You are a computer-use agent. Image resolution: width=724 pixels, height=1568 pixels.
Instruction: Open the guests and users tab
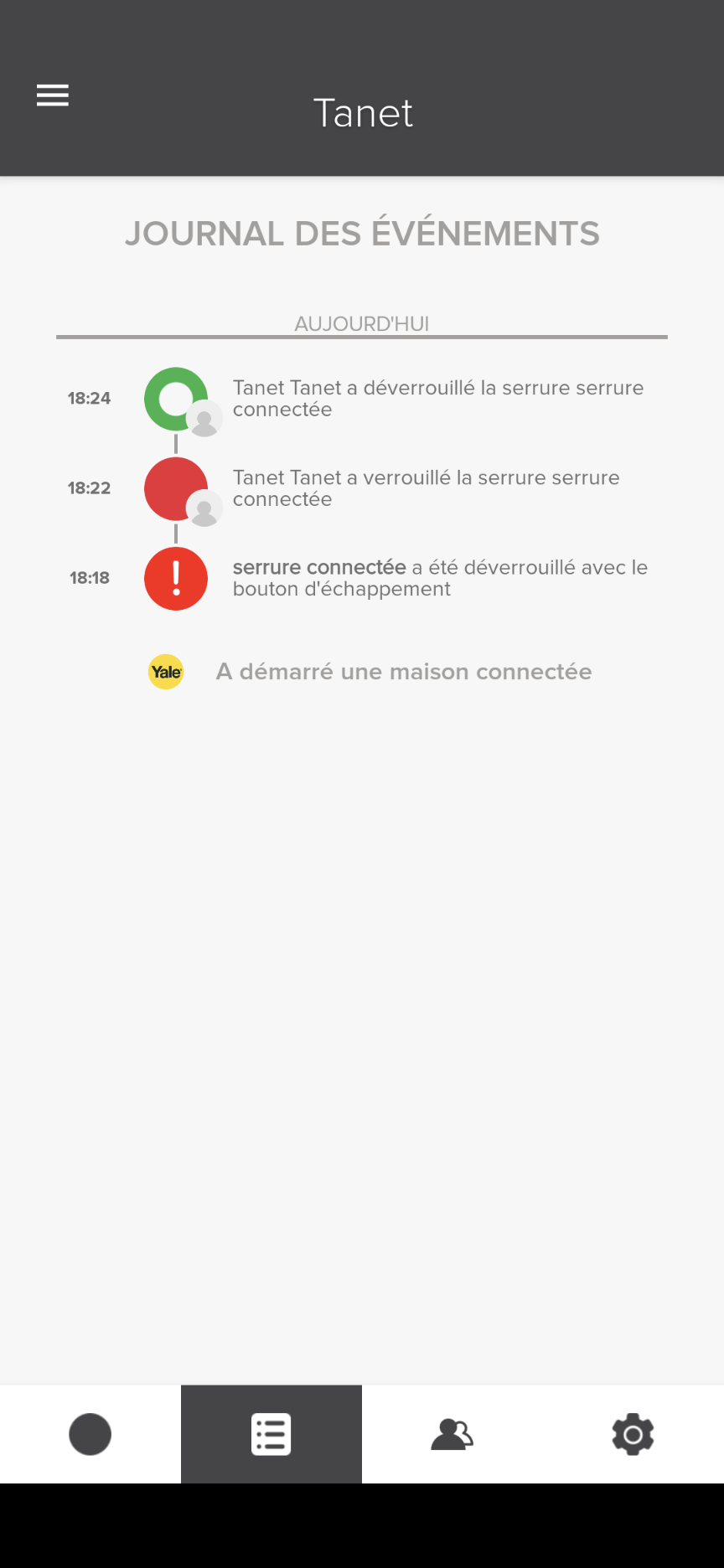[452, 1434]
